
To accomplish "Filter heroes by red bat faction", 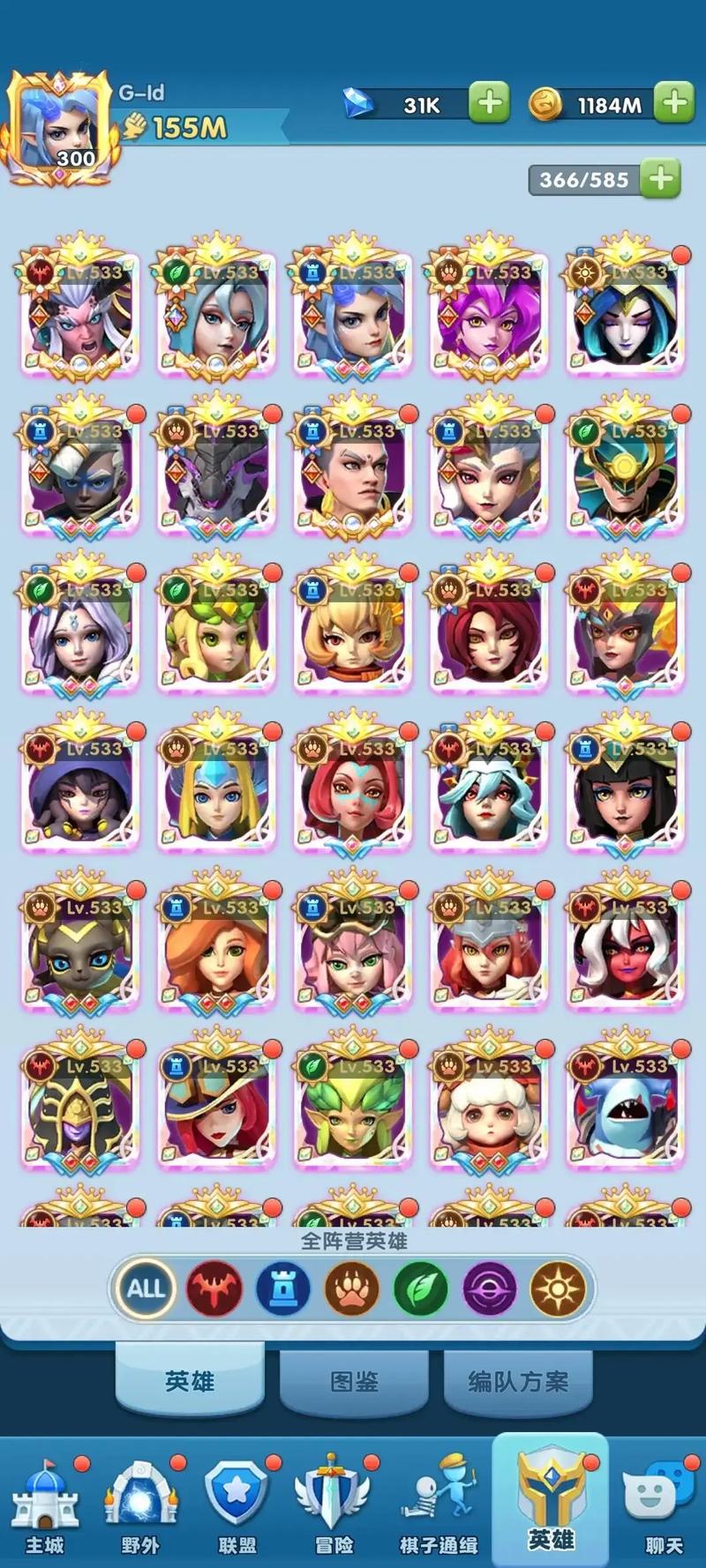I will pos(214,1288).
